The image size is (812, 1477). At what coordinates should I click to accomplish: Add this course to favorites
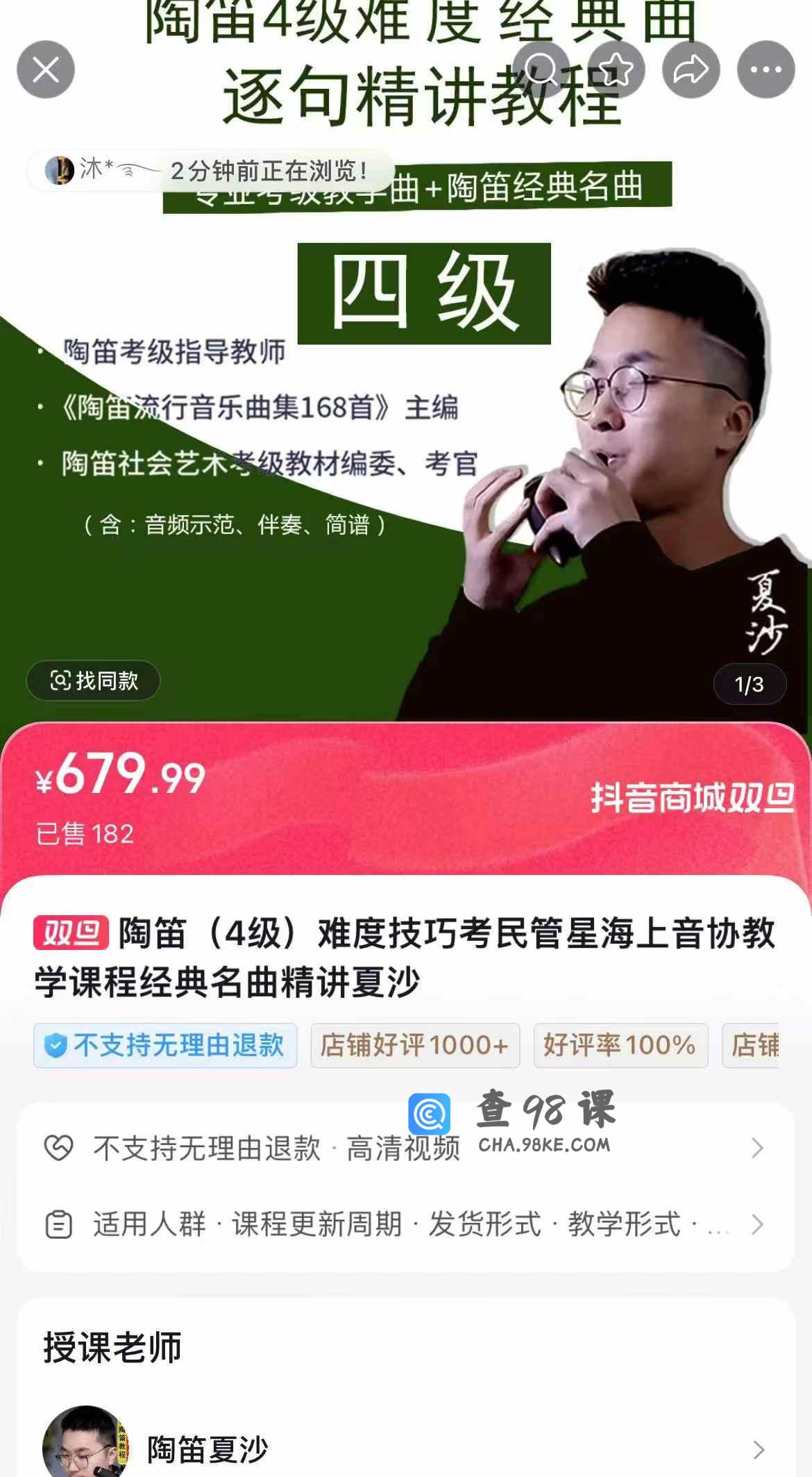click(x=616, y=69)
